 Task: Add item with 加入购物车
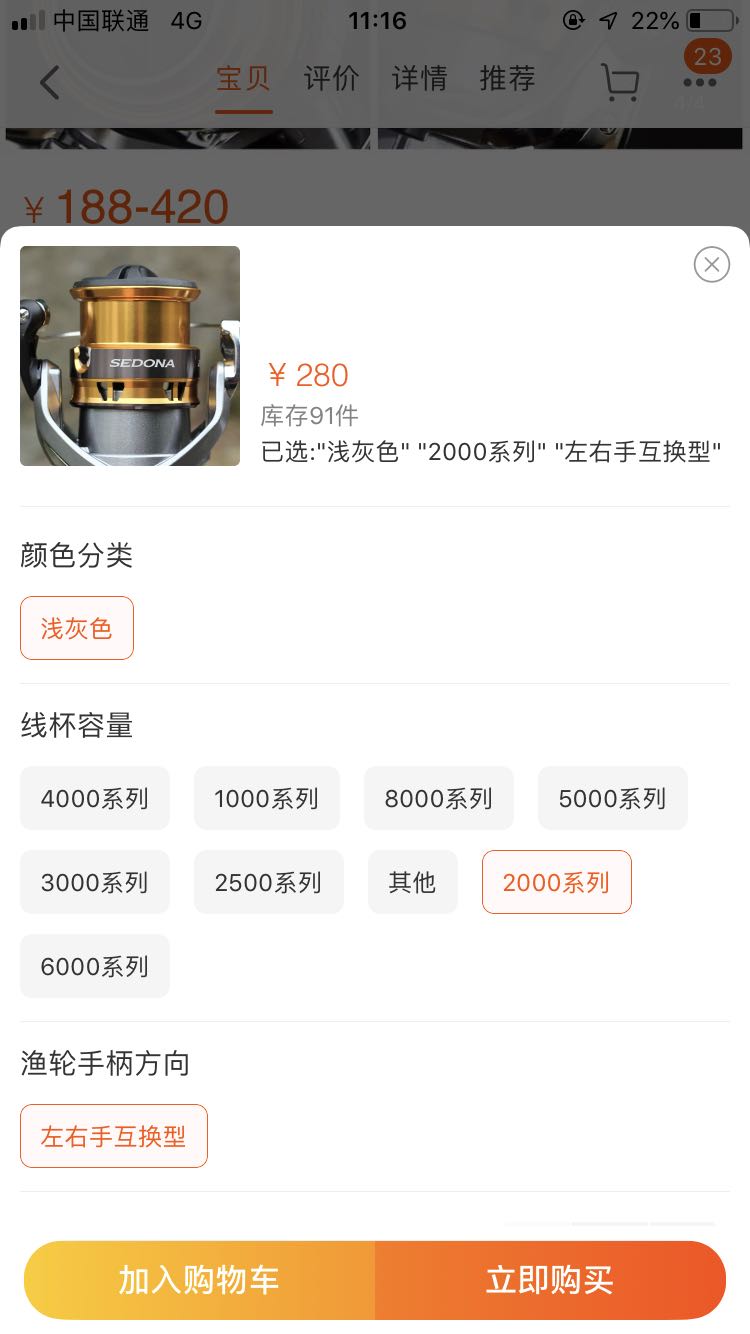[199, 1280]
